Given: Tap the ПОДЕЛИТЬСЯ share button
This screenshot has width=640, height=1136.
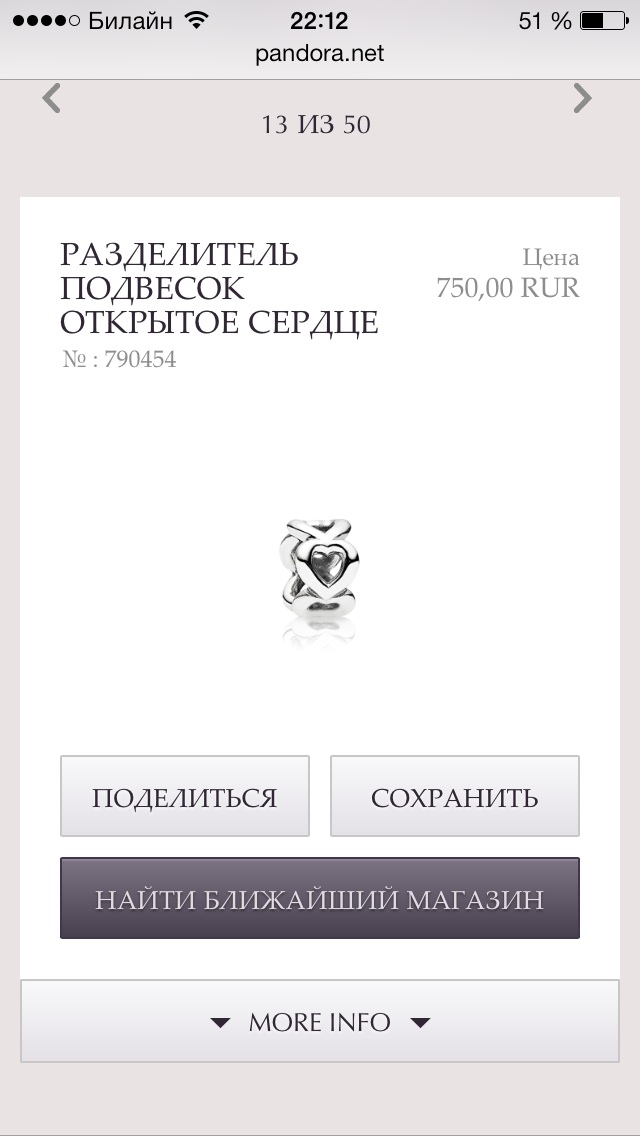Looking at the screenshot, I should (x=185, y=796).
